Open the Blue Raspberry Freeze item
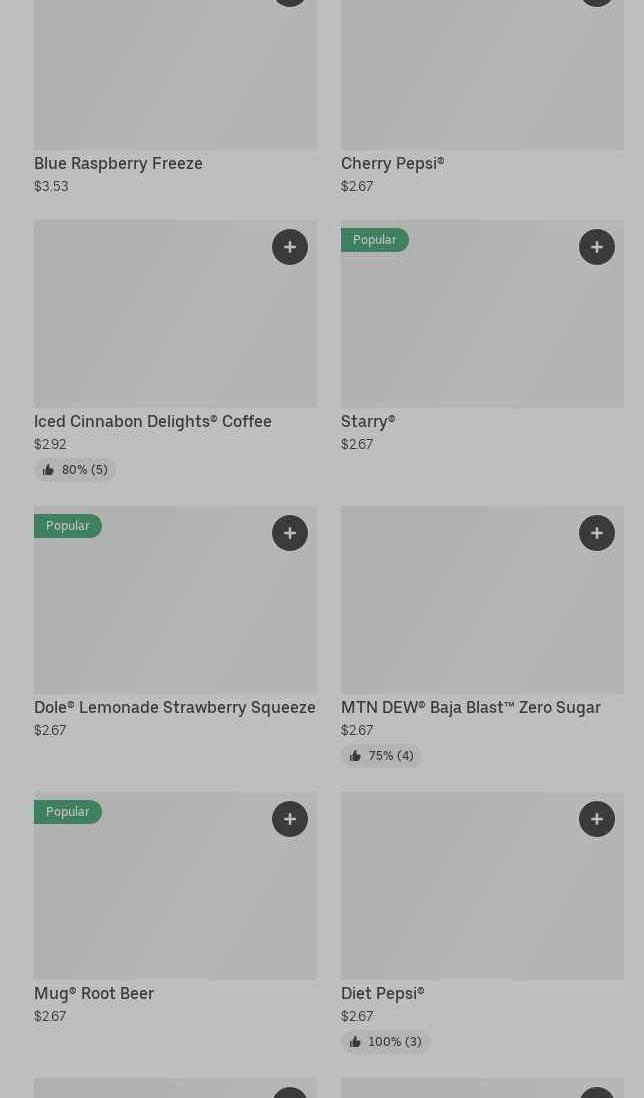Image resolution: width=644 pixels, height=1098 pixels. pyautogui.click(x=118, y=163)
